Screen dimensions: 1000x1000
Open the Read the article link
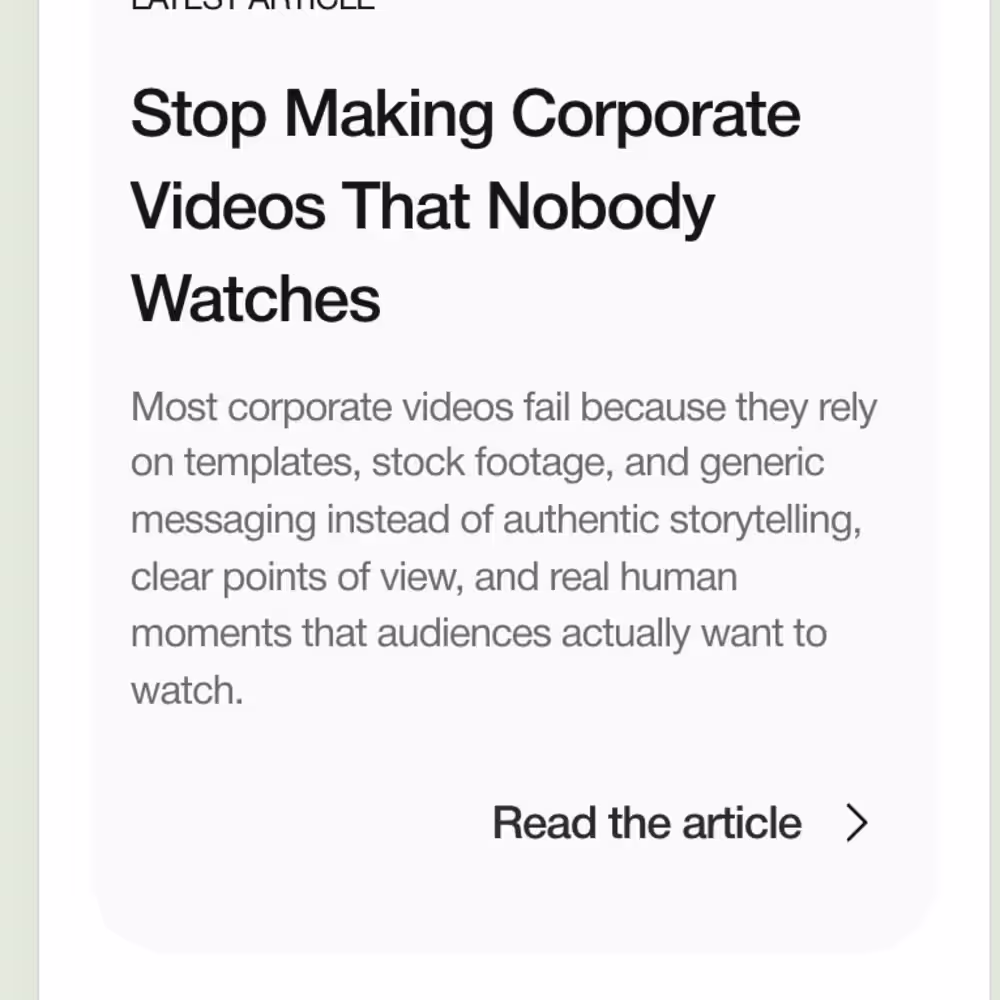point(680,823)
